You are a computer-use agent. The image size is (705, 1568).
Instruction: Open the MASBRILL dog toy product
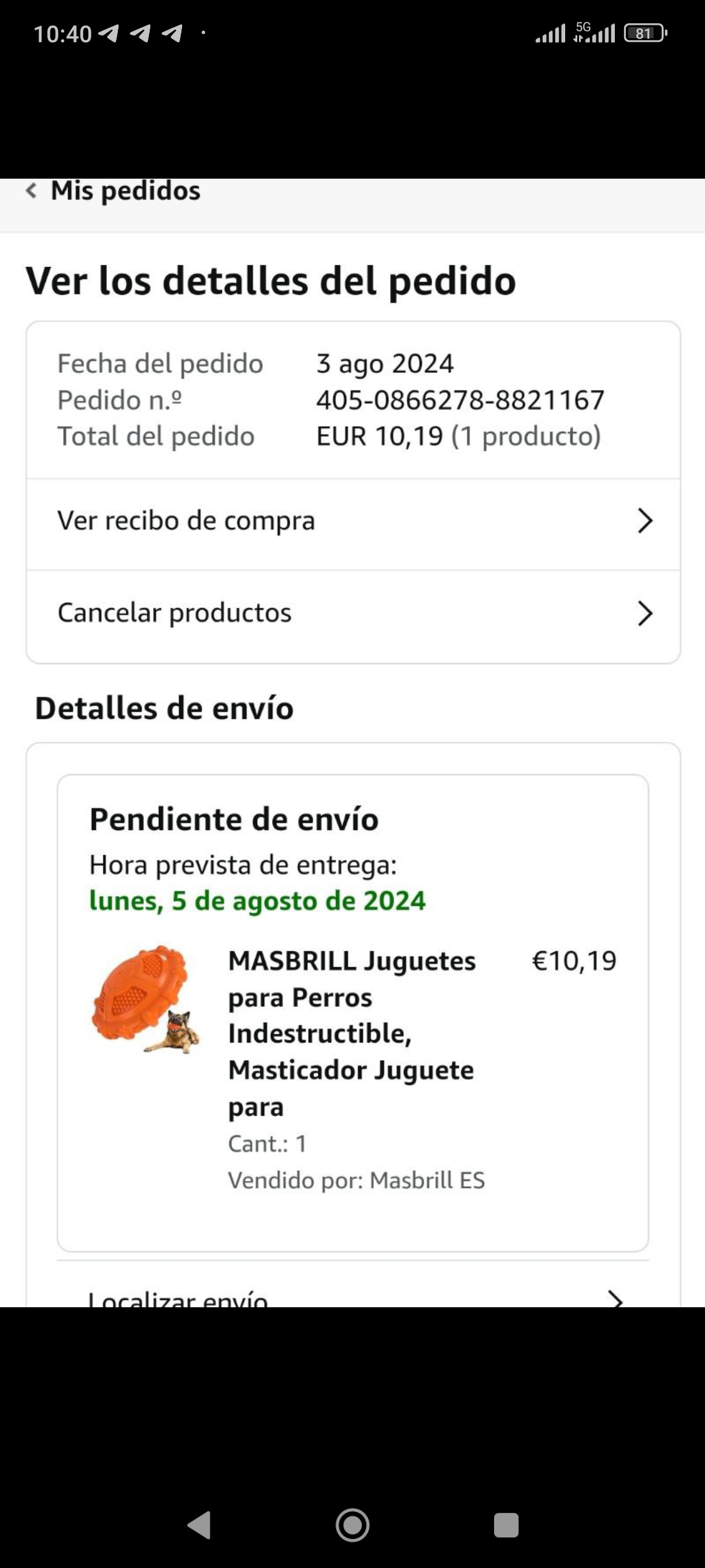click(351, 1033)
